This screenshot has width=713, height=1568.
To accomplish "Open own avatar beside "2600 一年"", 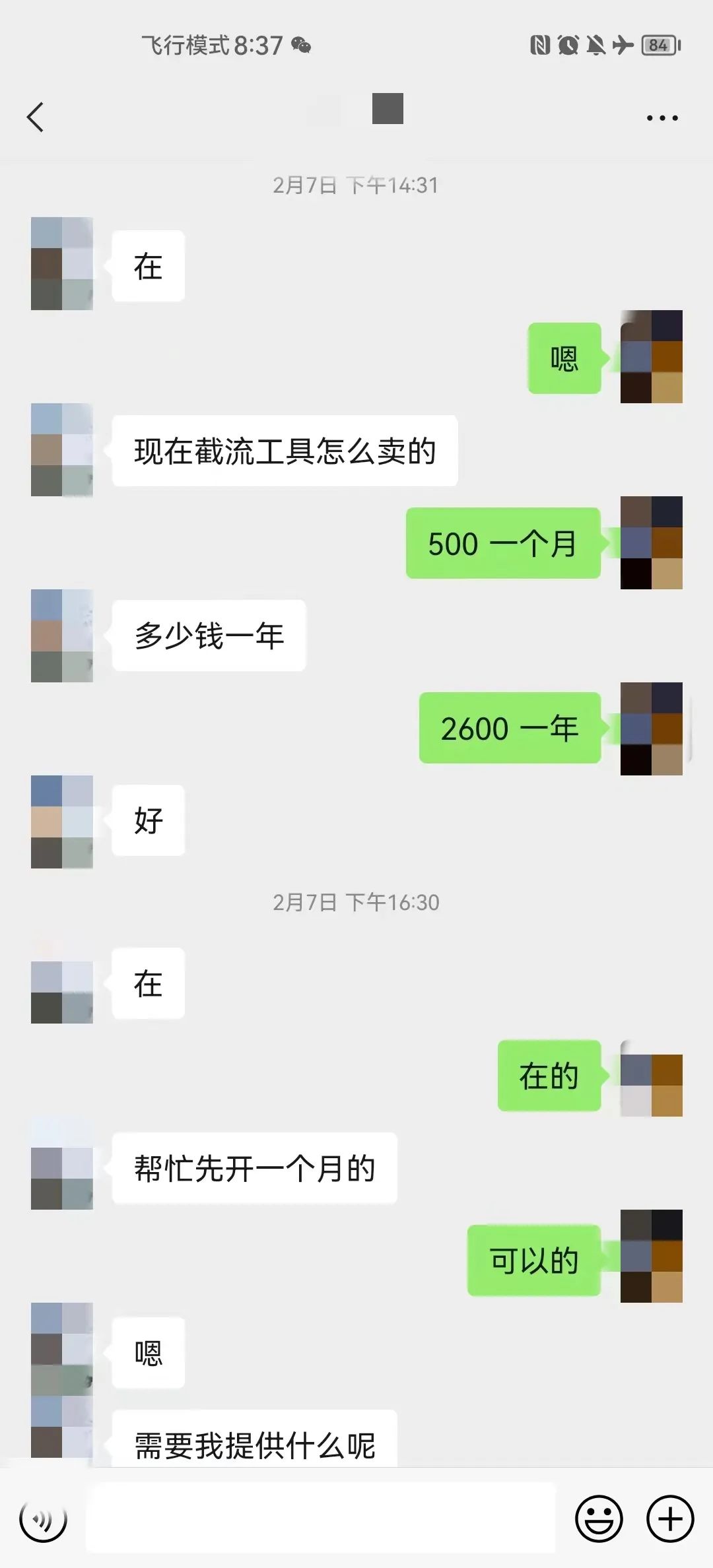I will (651, 728).
